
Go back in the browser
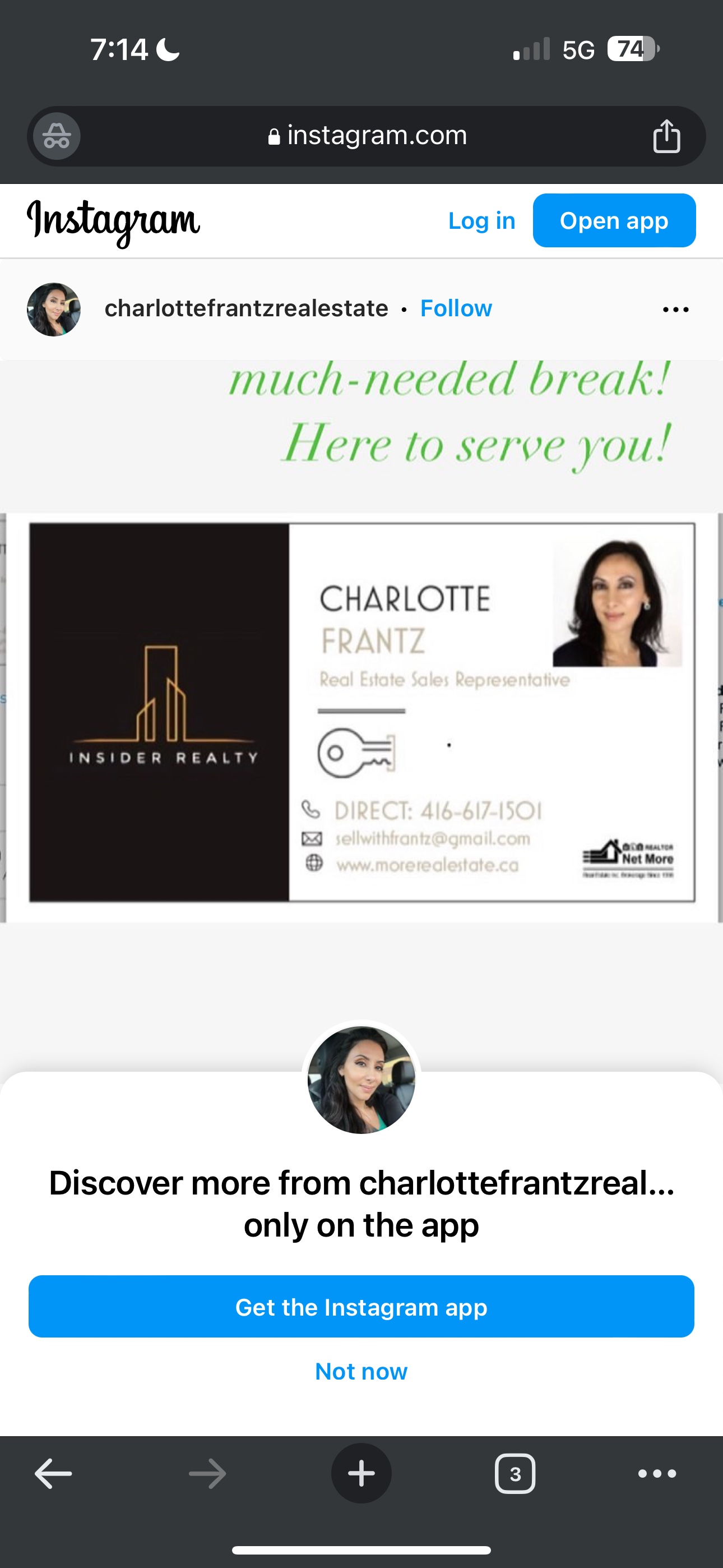coord(54,1473)
